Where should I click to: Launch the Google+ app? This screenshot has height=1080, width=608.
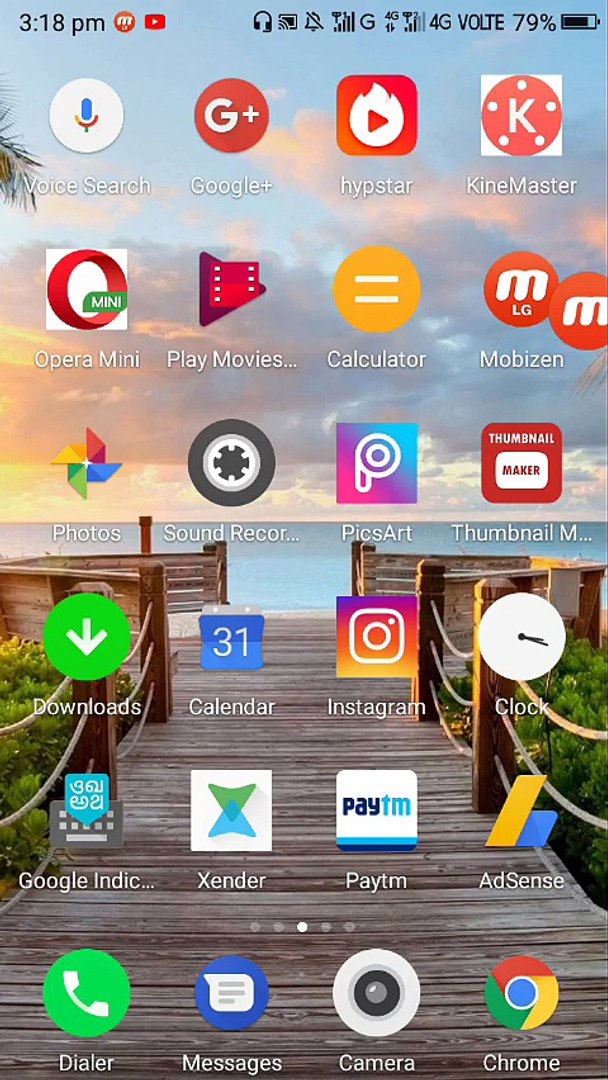coord(231,116)
